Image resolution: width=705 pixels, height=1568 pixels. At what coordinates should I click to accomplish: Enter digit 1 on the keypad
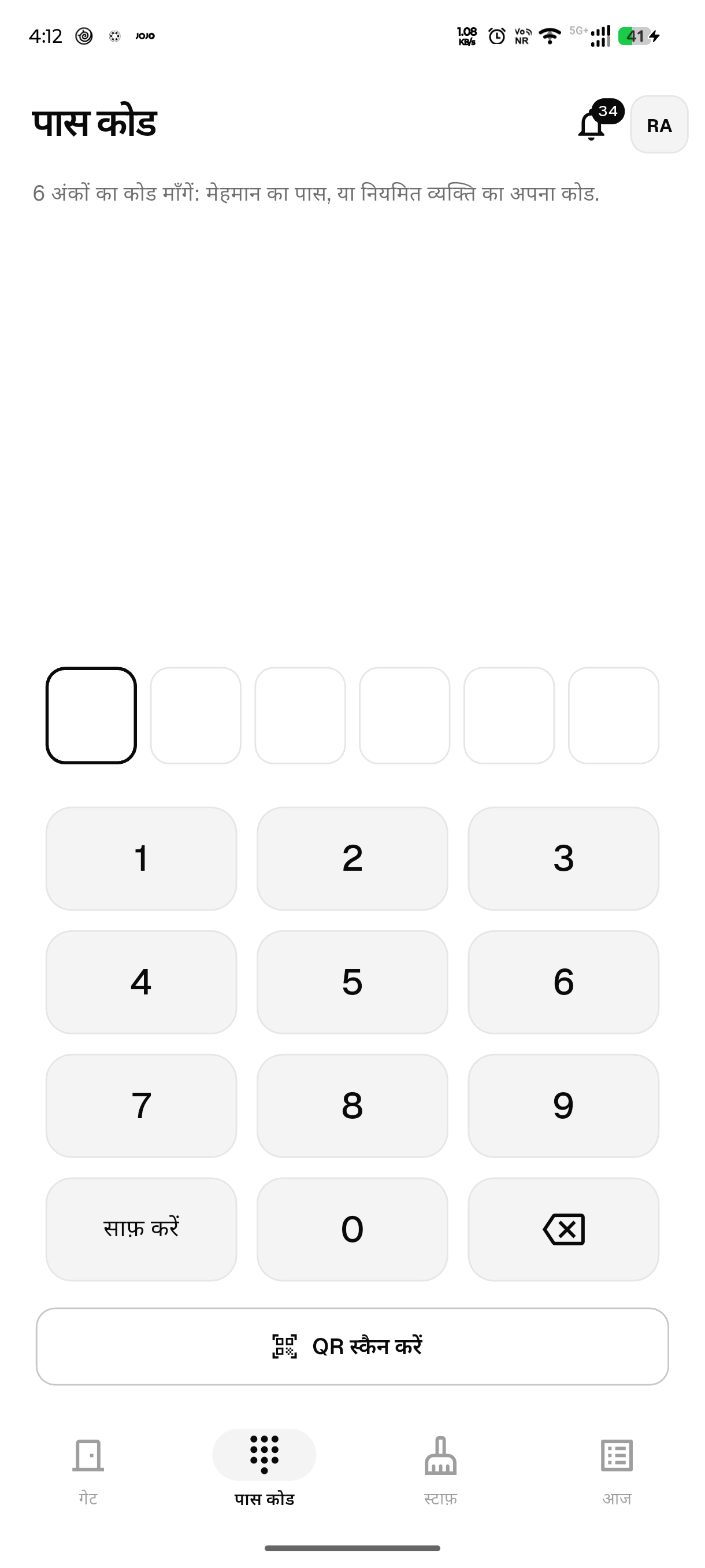tap(141, 858)
